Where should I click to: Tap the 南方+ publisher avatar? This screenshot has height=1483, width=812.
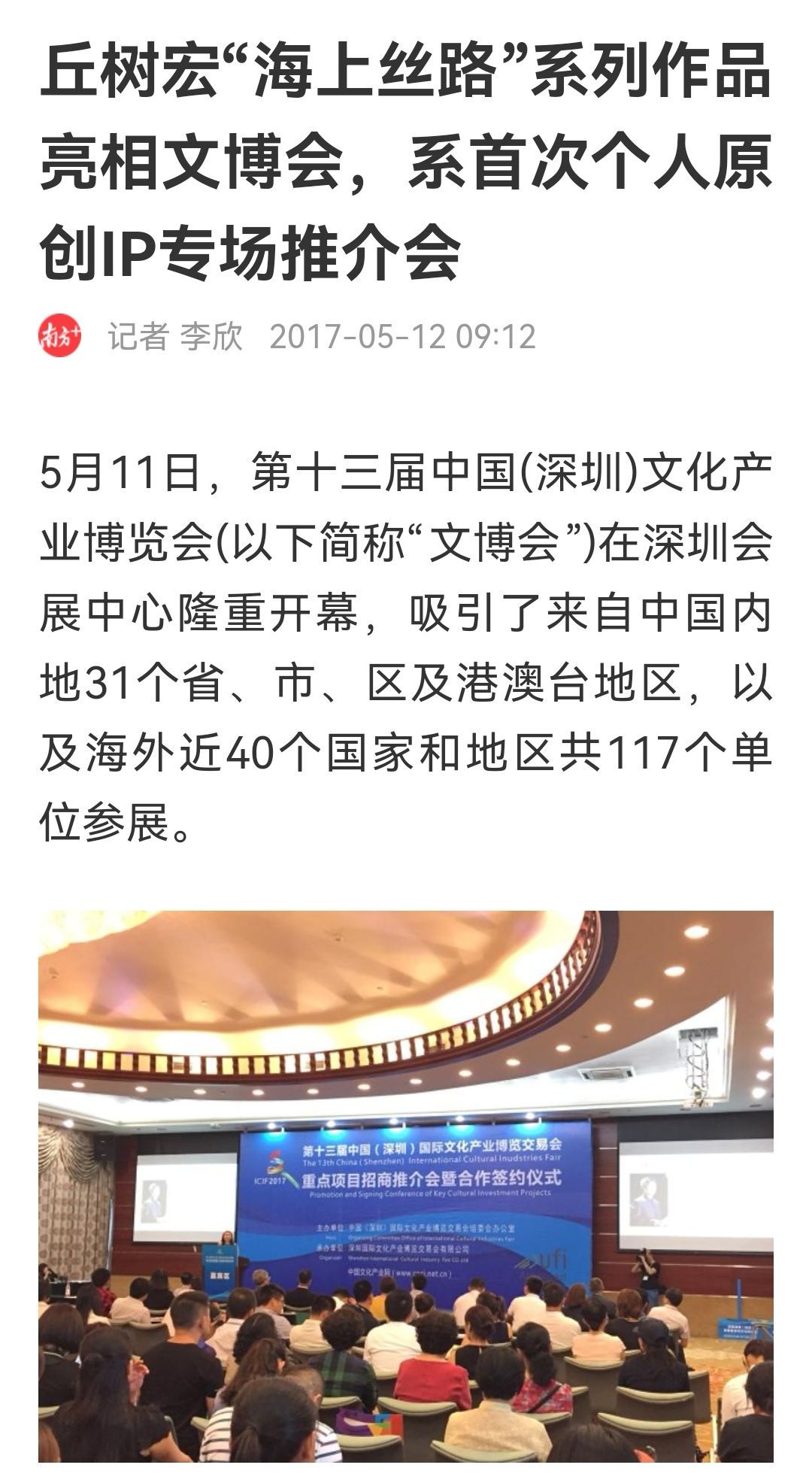coord(61,336)
